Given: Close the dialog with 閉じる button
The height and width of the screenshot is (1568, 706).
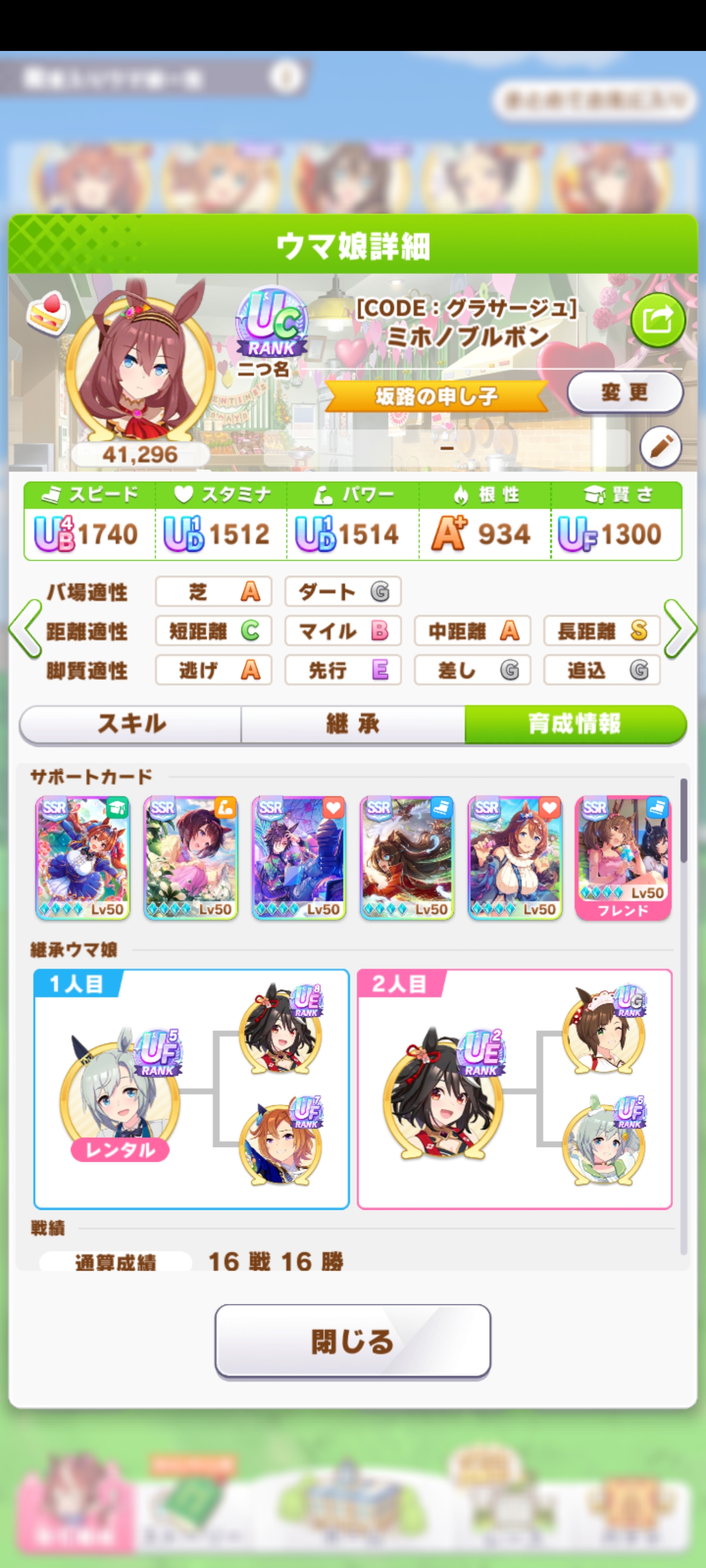Looking at the screenshot, I should pos(352,1341).
